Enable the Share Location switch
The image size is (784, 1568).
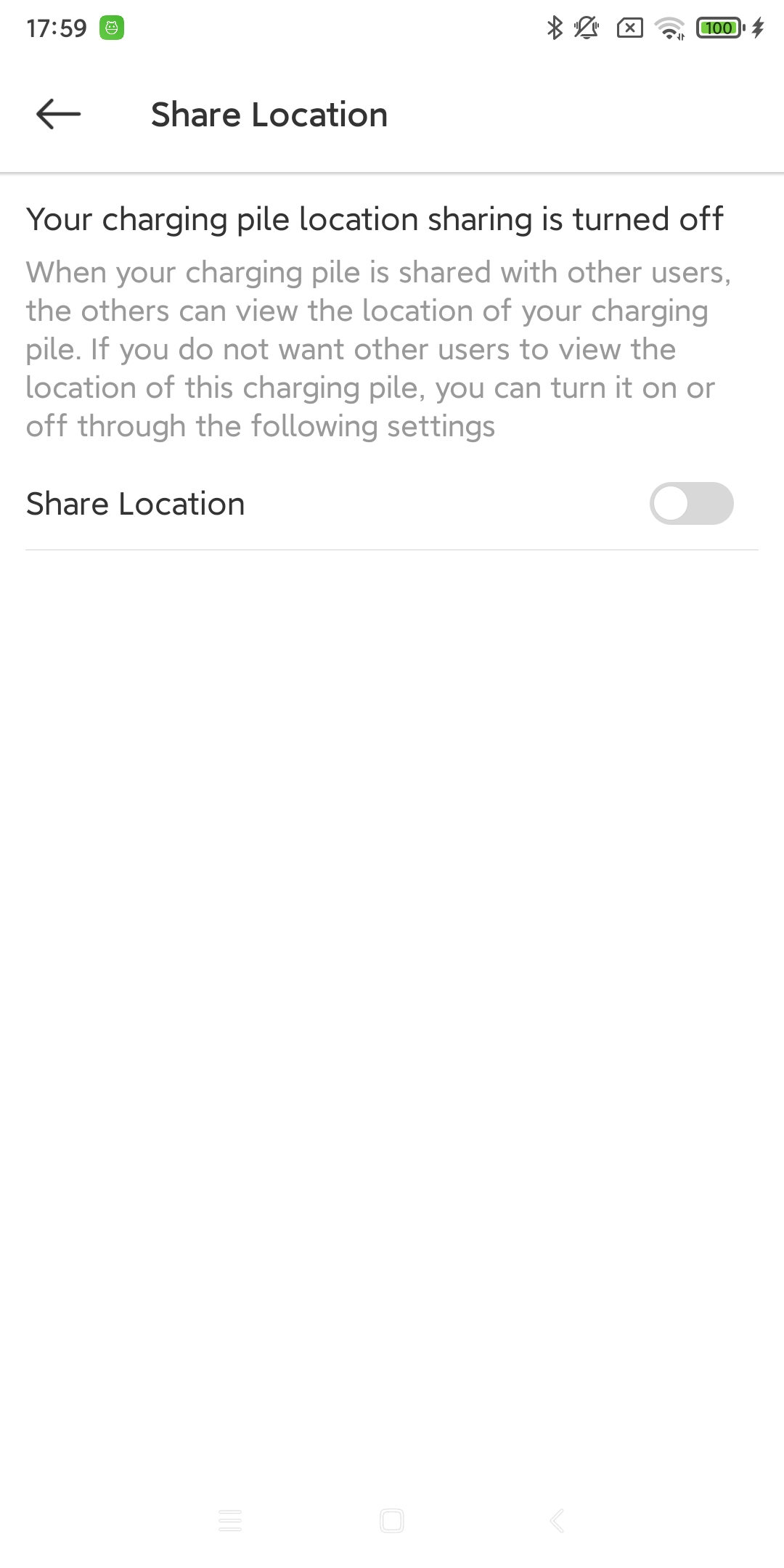click(x=691, y=503)
